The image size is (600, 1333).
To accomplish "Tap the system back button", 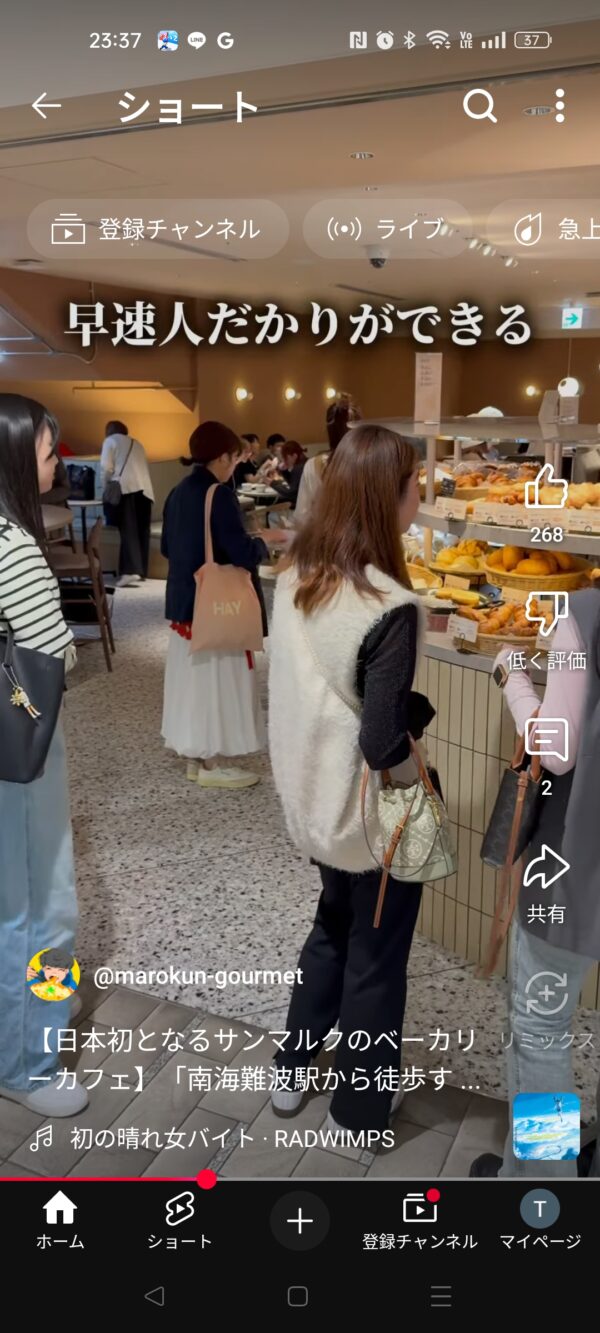I will [x=154, y=1296].
